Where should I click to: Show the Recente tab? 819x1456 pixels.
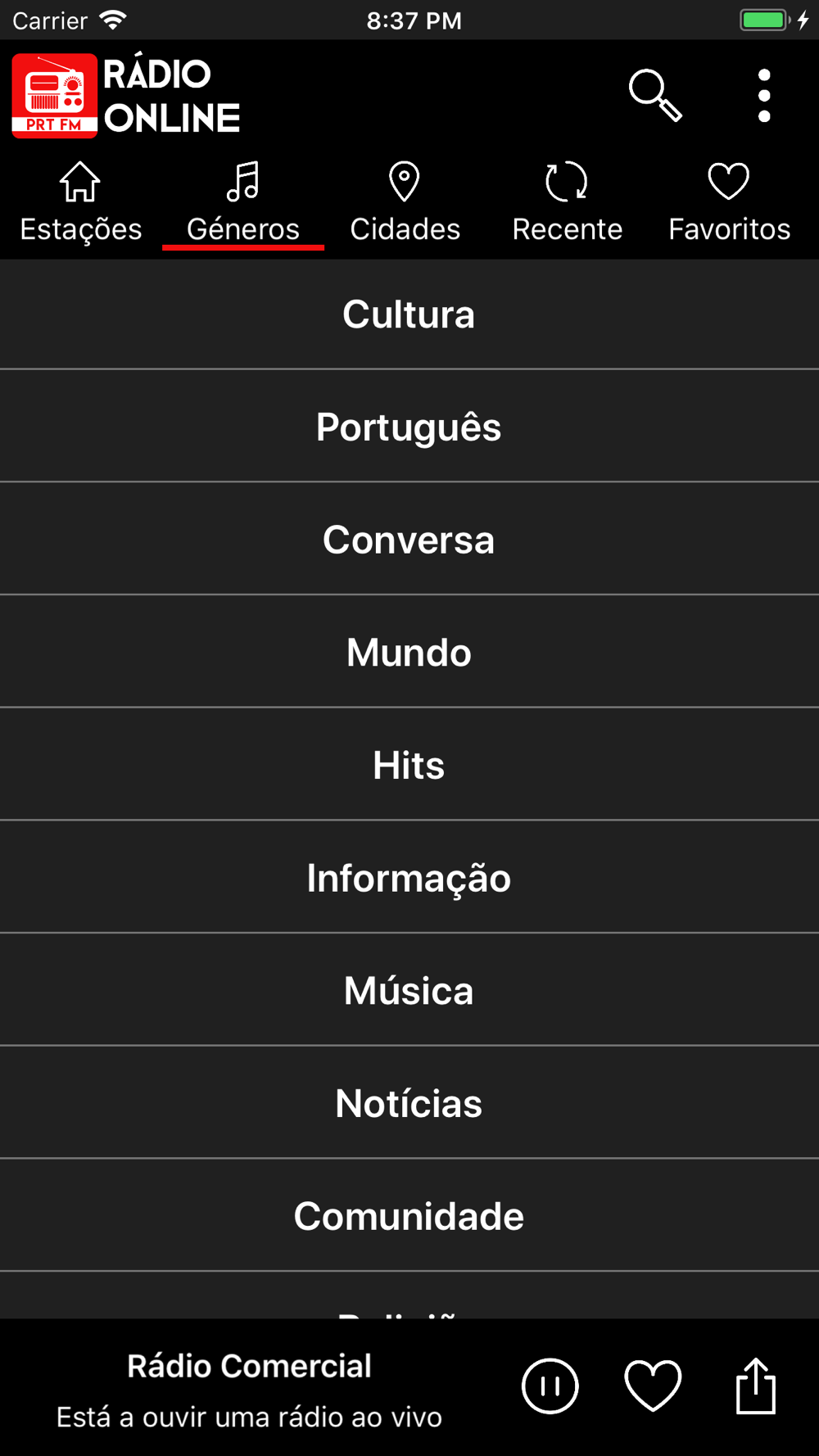pyautogui.click(x=568, y=204)
